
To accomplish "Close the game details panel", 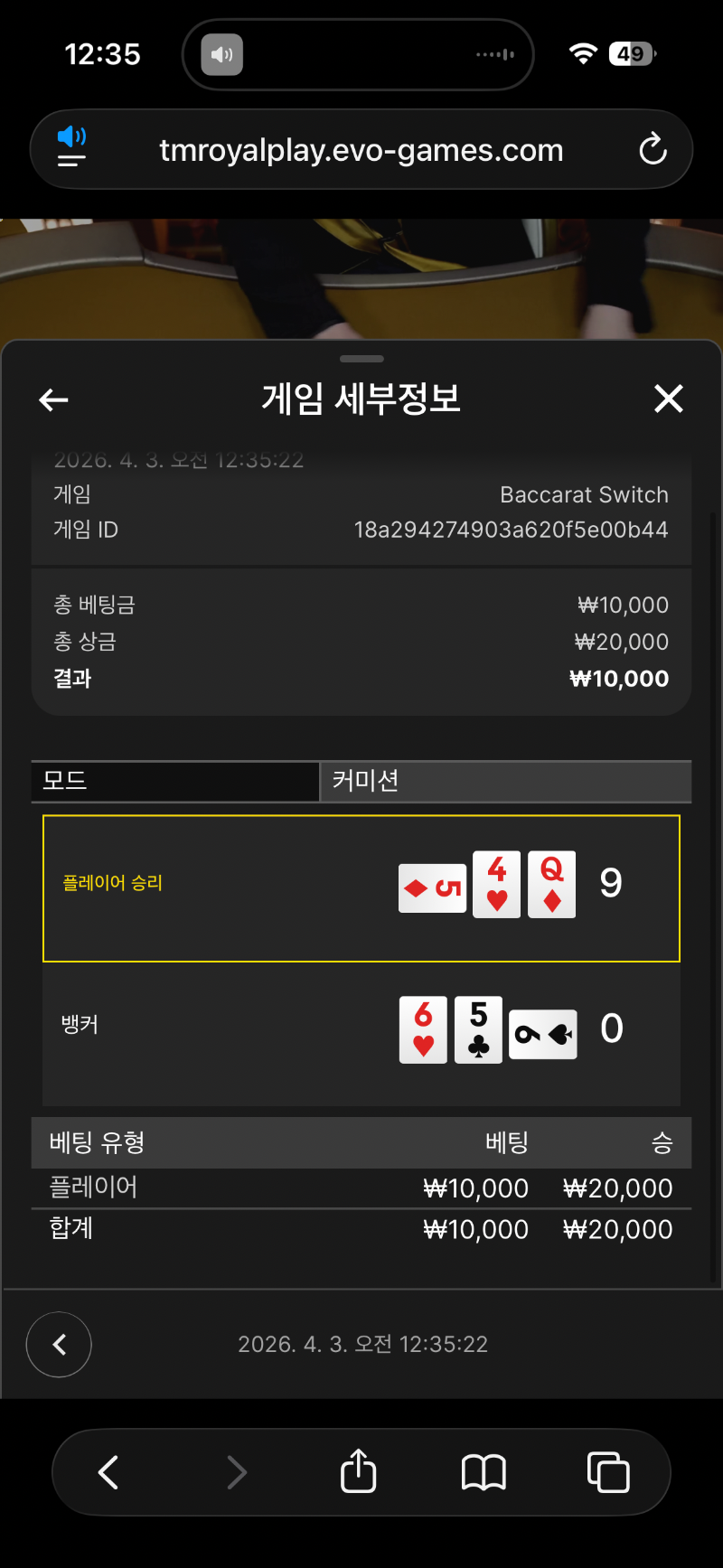I will tap(668, 399).
